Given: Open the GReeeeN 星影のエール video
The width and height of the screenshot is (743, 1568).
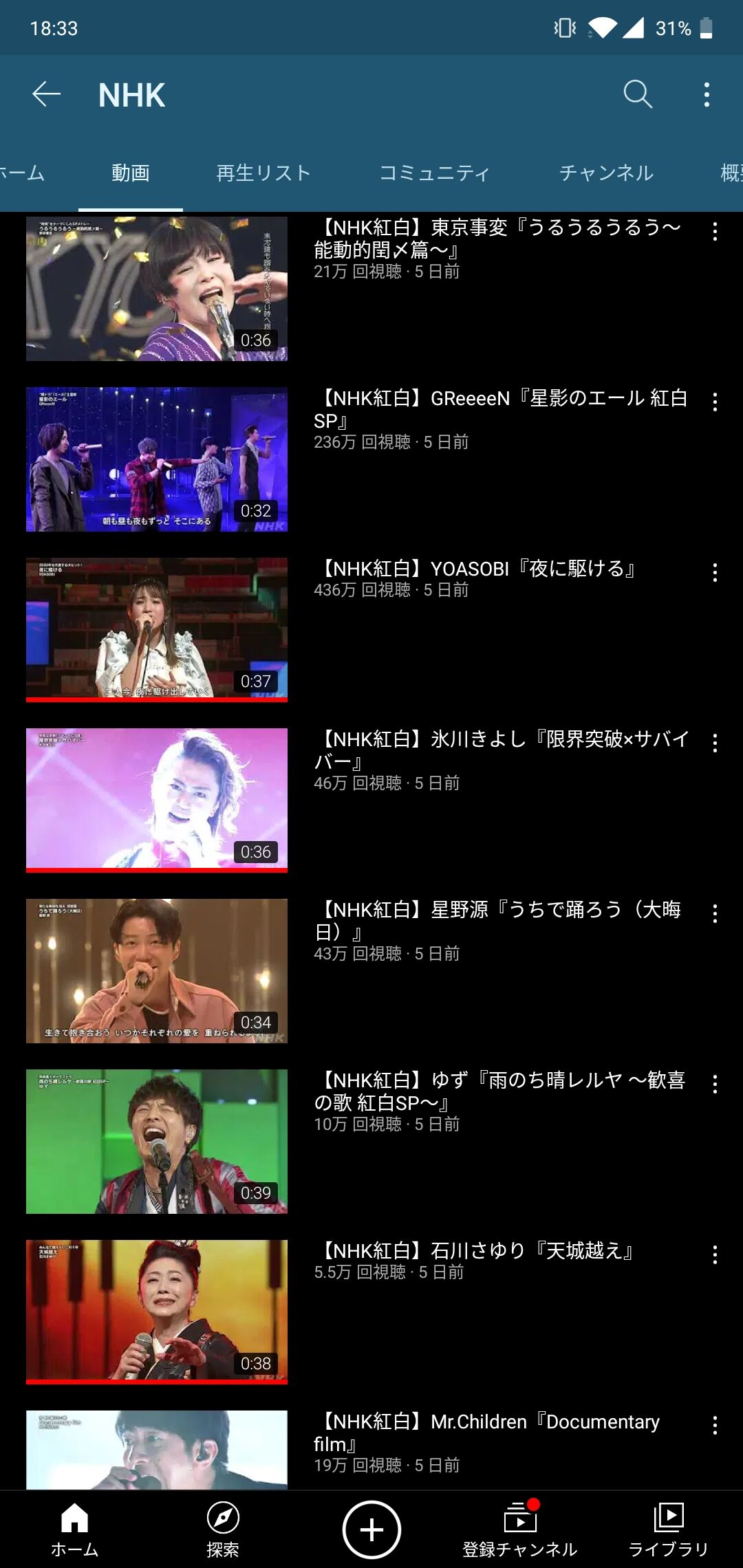Looking at the screenshot, I should pyautogui.click(x=157, y=459).
